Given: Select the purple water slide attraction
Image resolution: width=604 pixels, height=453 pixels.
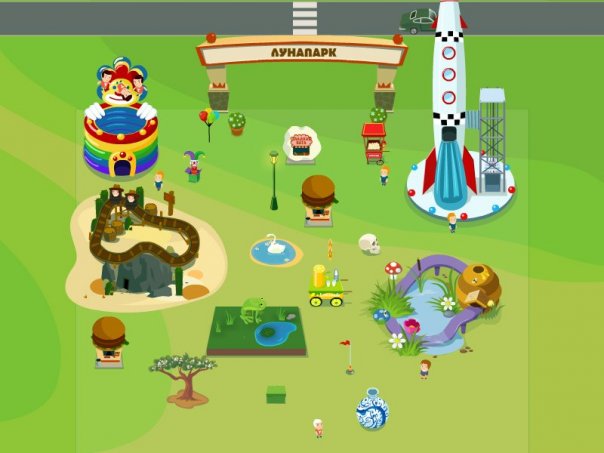Looking at the screenshot, I should (x=440, y=300).
